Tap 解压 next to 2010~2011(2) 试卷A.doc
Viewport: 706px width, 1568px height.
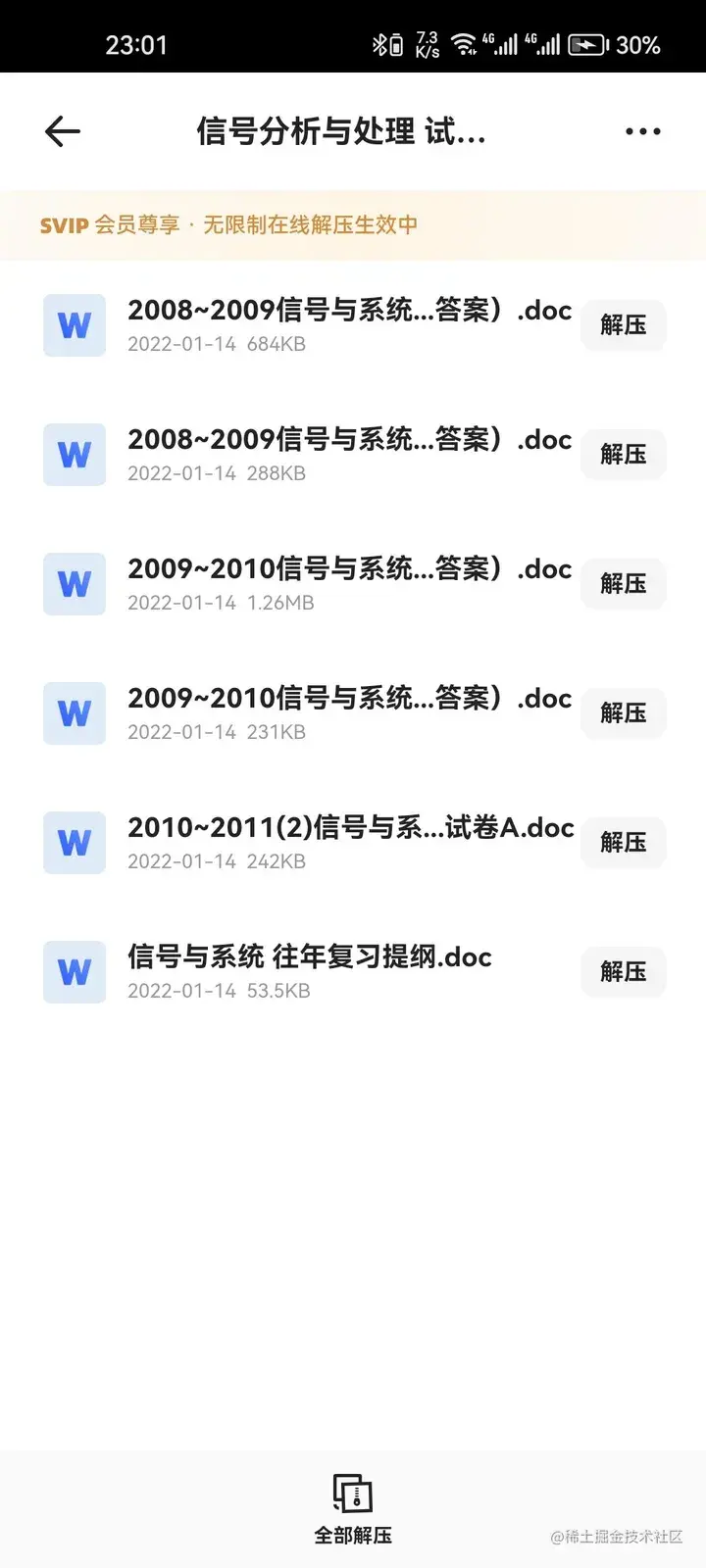[x=623, y=843]
